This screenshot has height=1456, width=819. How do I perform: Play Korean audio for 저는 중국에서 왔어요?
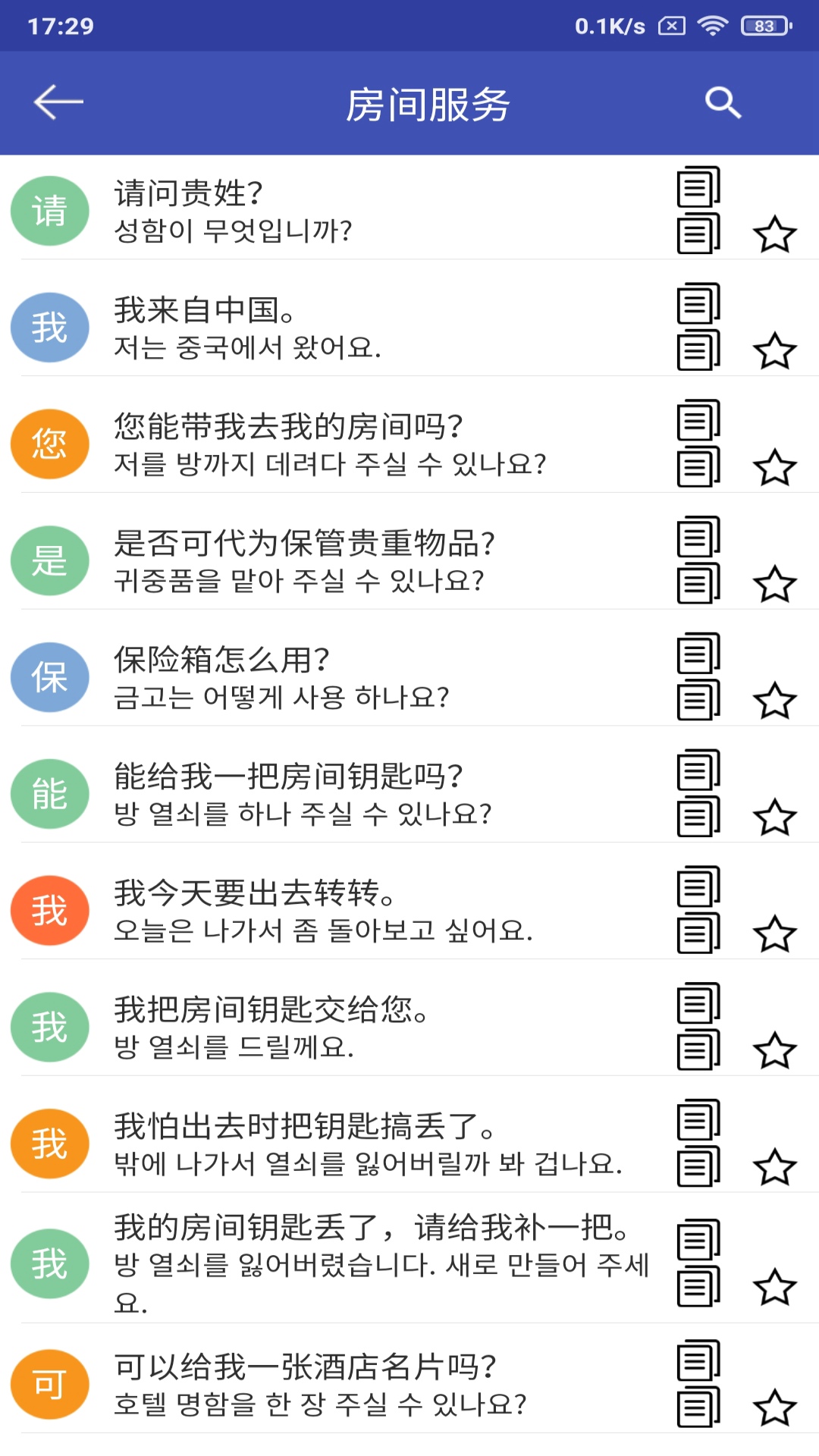699,351
